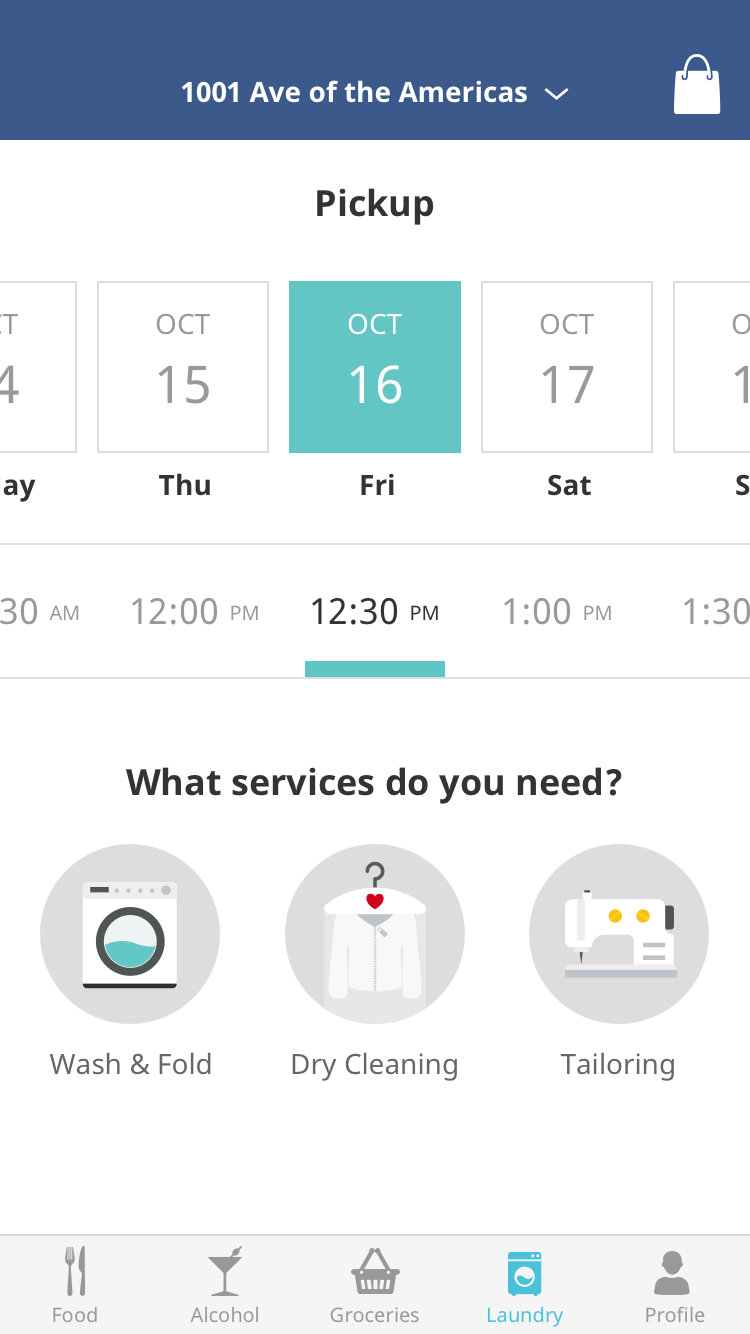Choose the Tailoring service
This screenshot has height=1334, width=750.
click(618, 935)
